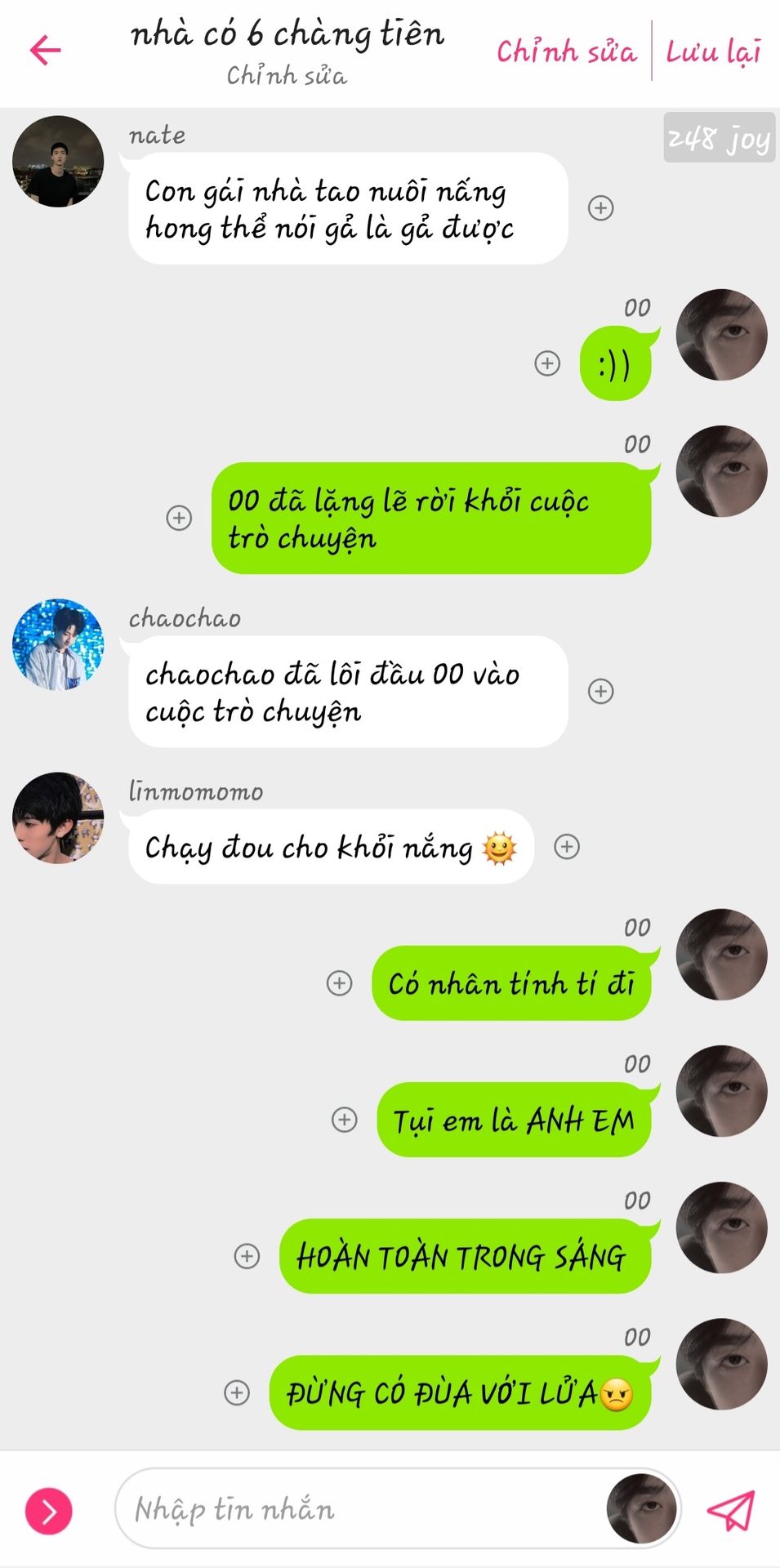
Task: Save the chat with Lưu lại
Action: 713,52
